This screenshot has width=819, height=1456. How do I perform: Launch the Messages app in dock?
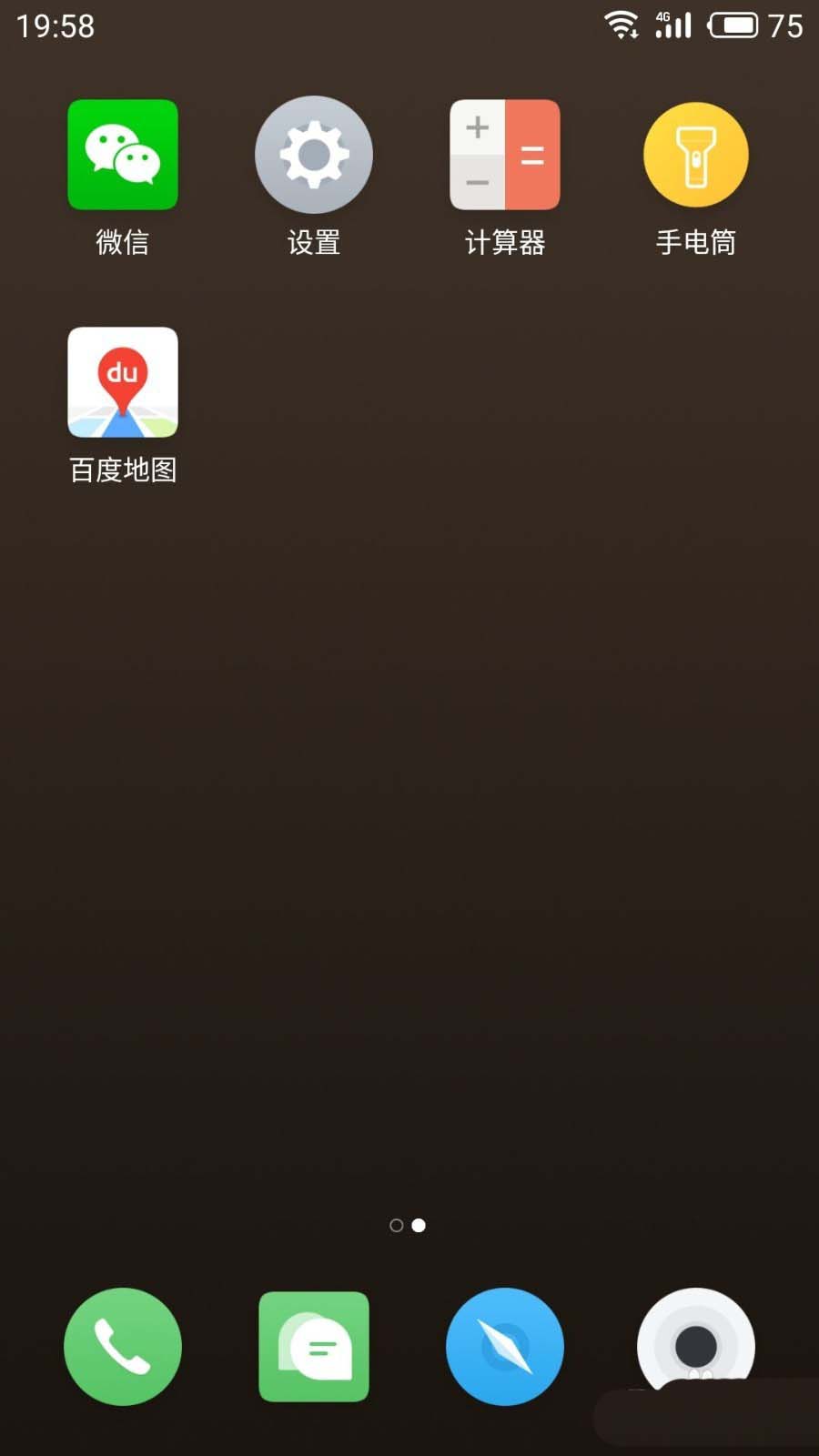(x=314, y=1347)
